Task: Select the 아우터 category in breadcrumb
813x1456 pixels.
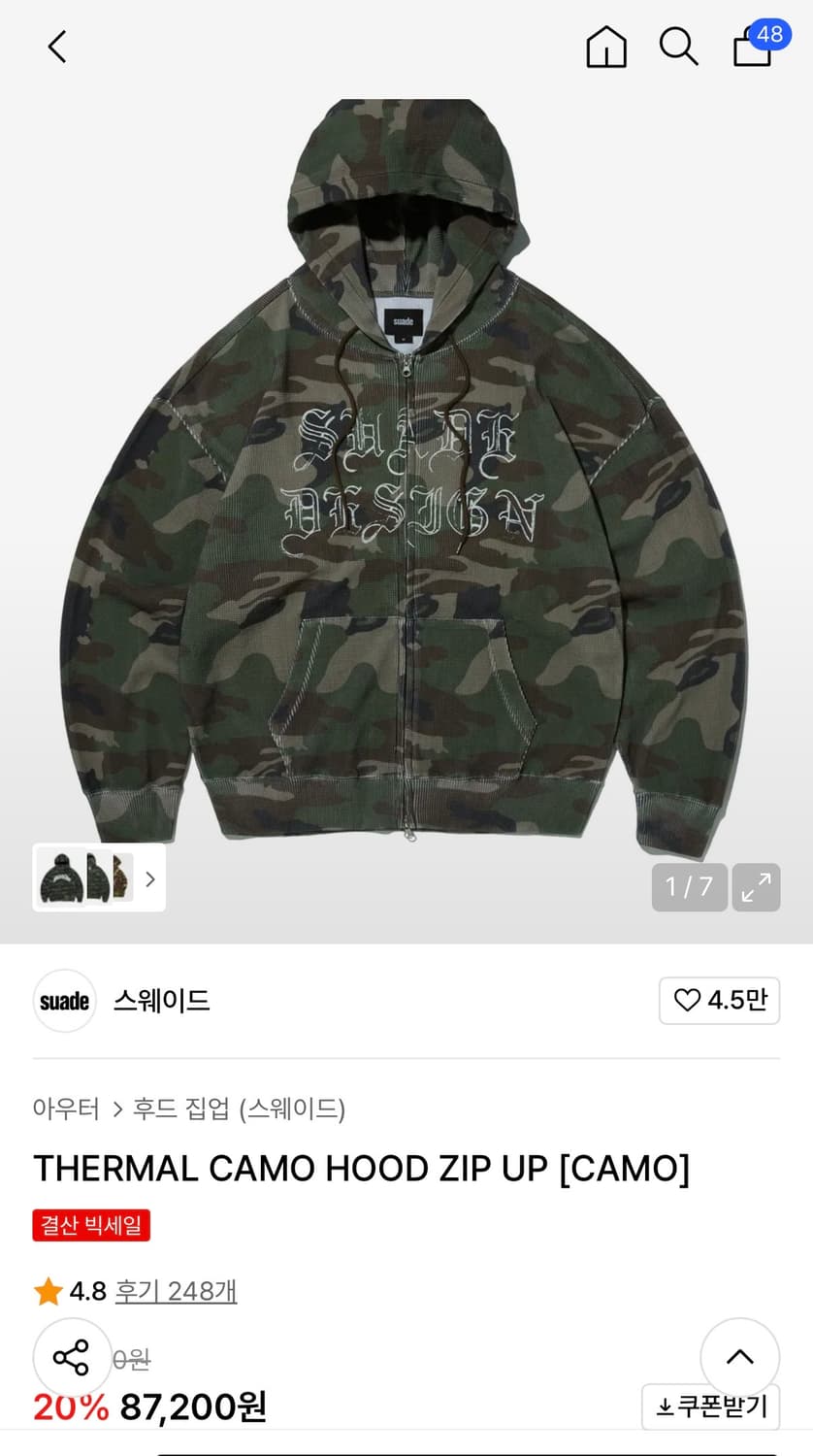Action: pyautogui.click(x=65, y=1109)
